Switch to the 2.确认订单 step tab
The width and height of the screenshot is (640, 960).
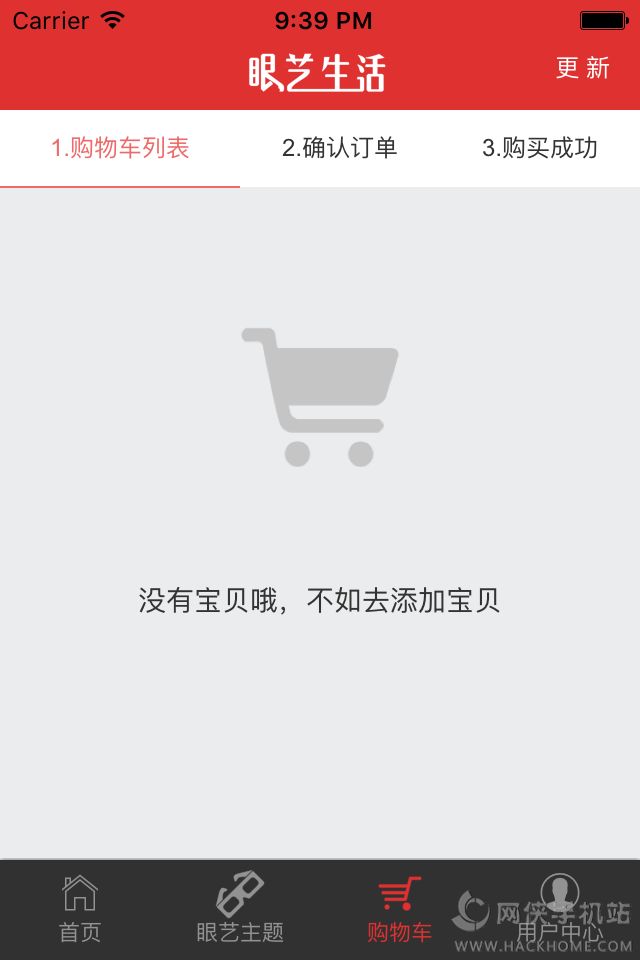point(340,148)
